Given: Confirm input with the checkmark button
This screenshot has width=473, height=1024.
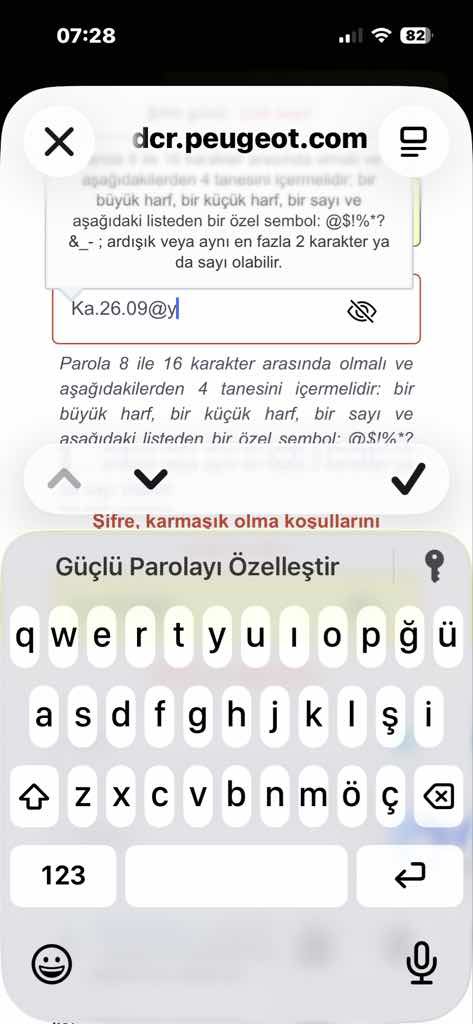Looking at the screenshot, I should [x=408, y=479].
